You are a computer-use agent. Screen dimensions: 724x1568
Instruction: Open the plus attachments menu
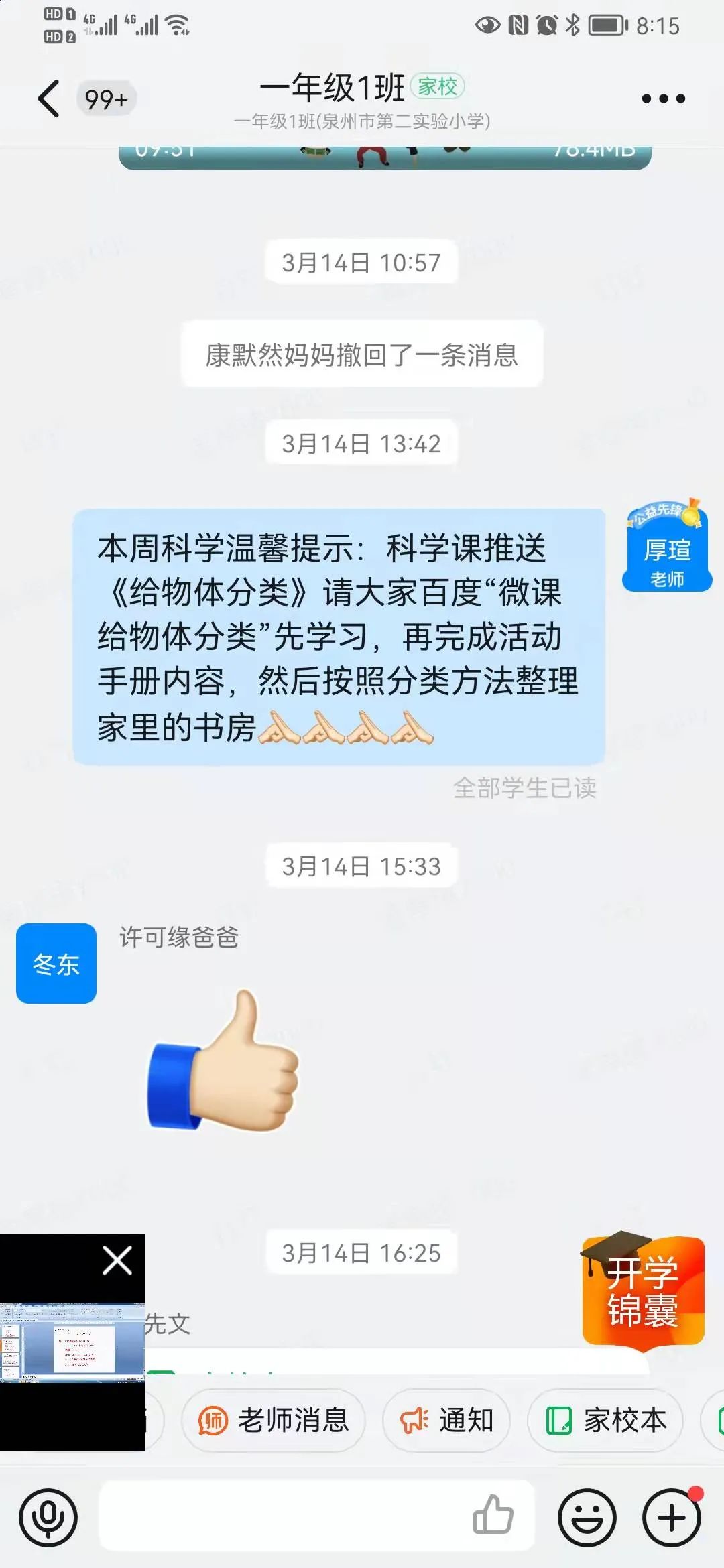672,1518
